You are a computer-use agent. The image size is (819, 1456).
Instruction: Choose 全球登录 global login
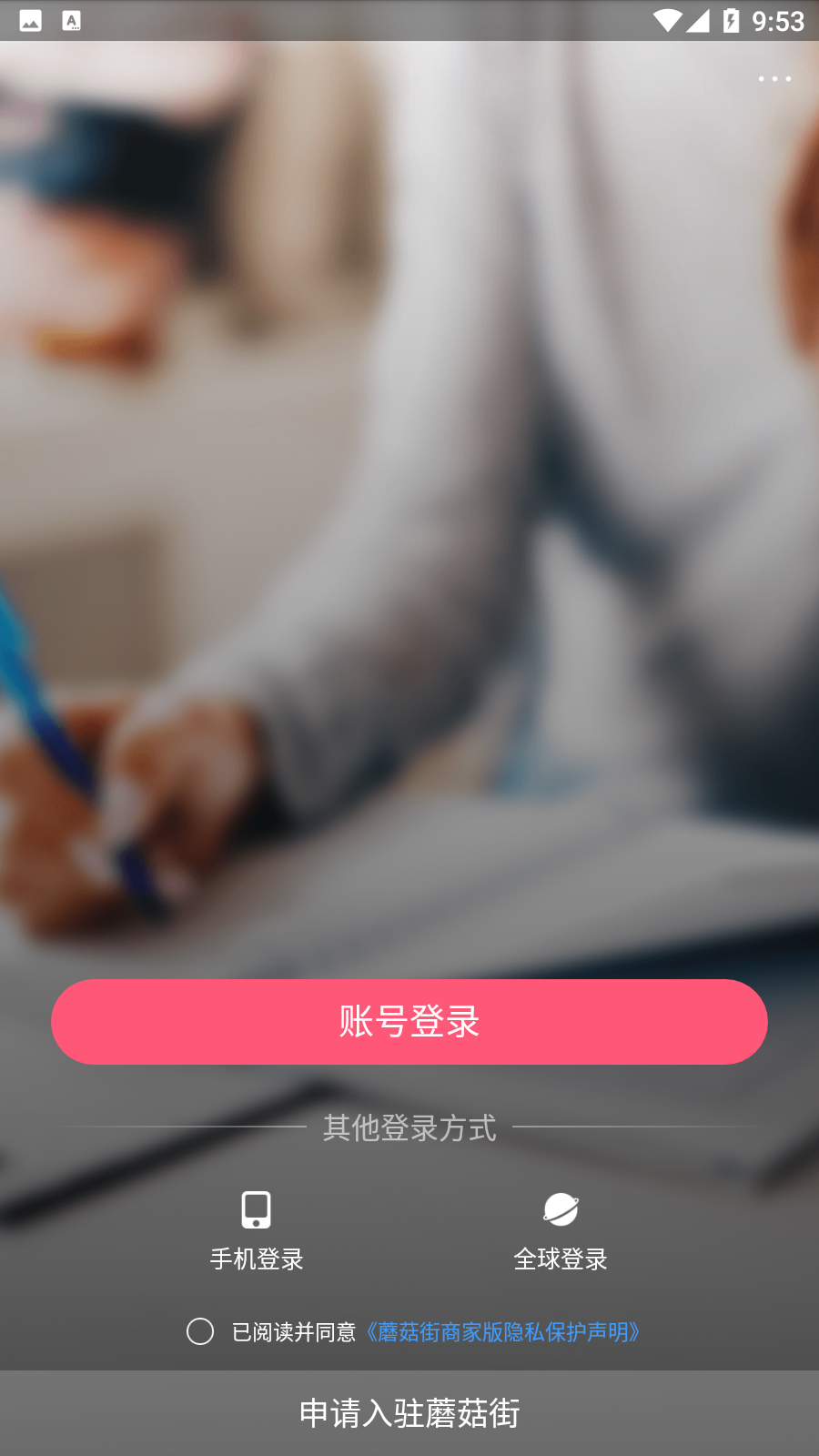coord(561,1230)
